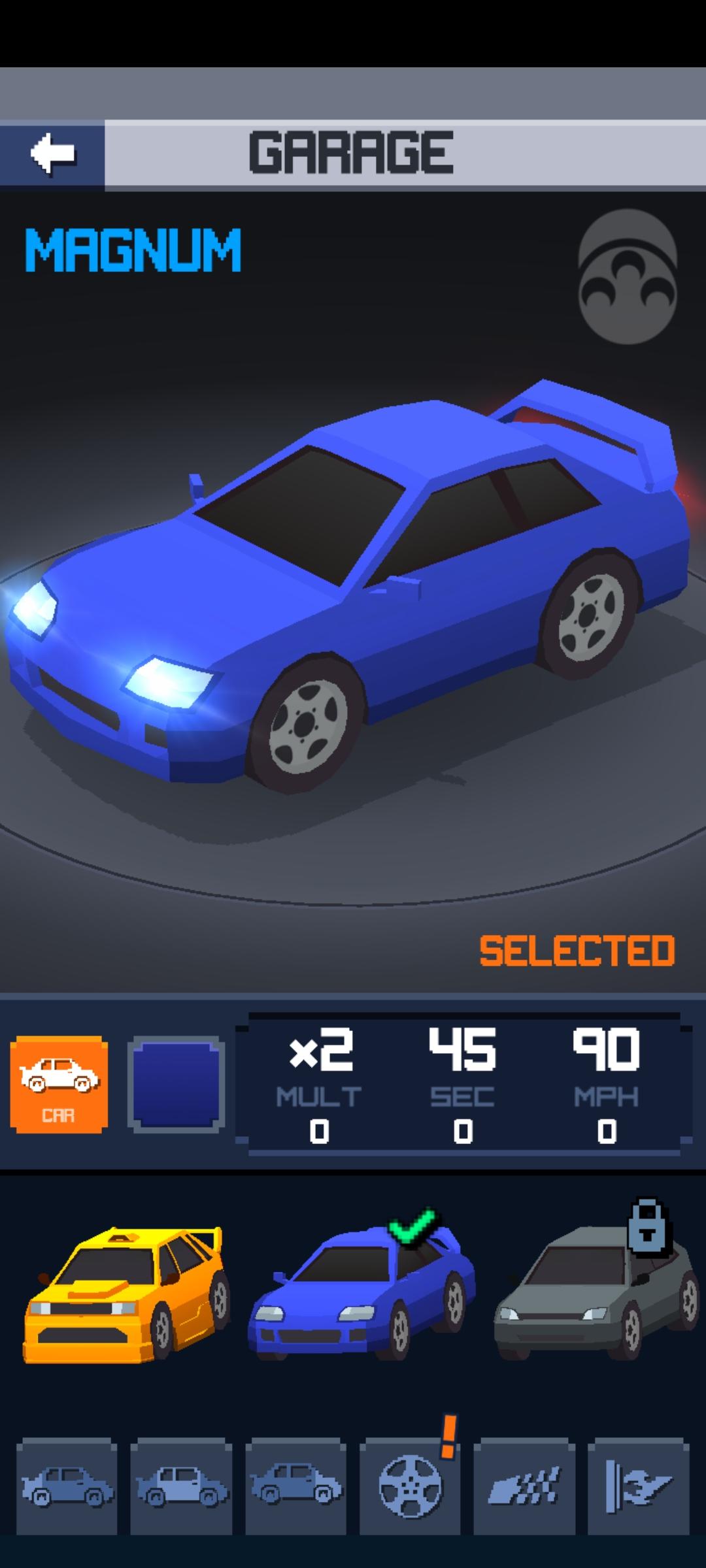
Task: Select the blue Magnum car thumbnail
Action: click(361, 1290)
